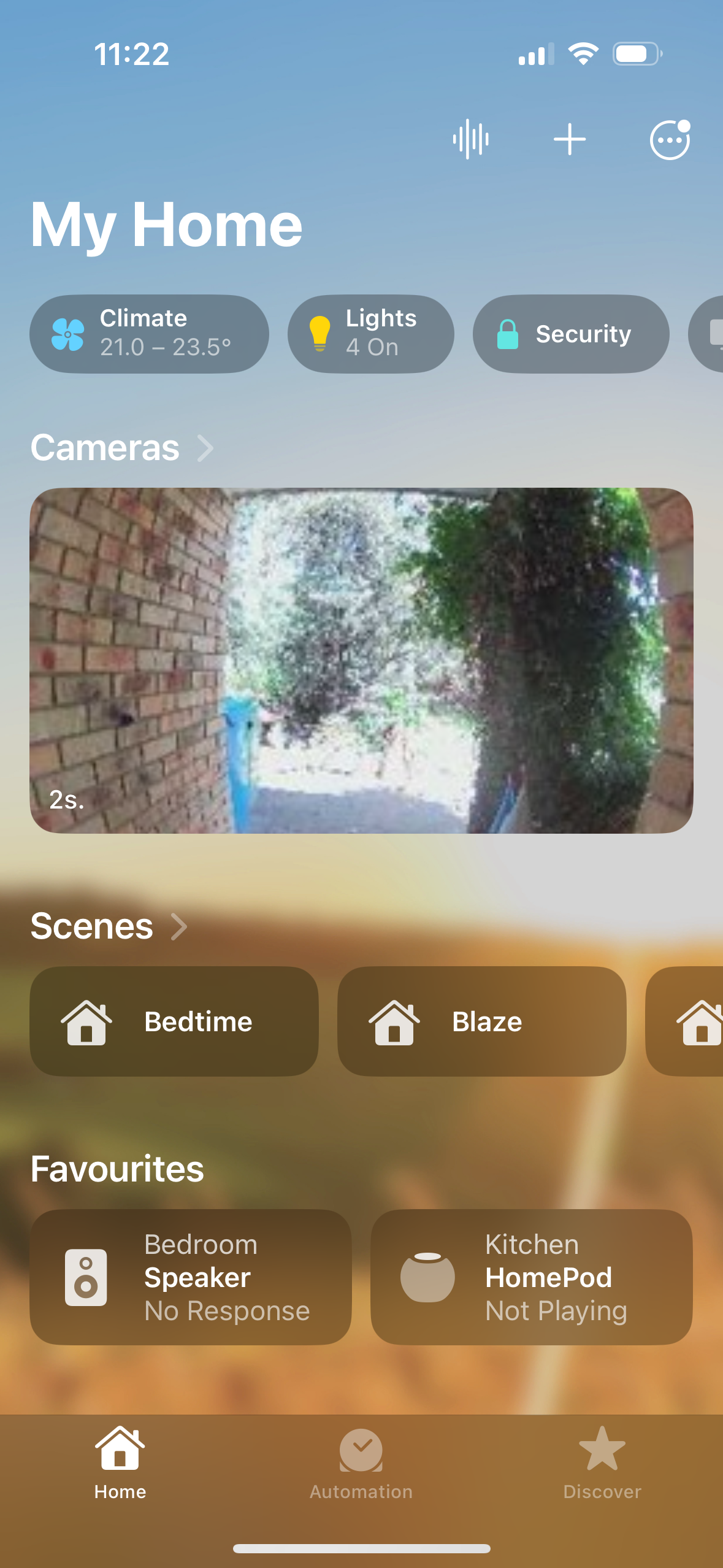Screen dimensions: 723x1568
Task: Select the Home tab
Action: [120, 1463]
